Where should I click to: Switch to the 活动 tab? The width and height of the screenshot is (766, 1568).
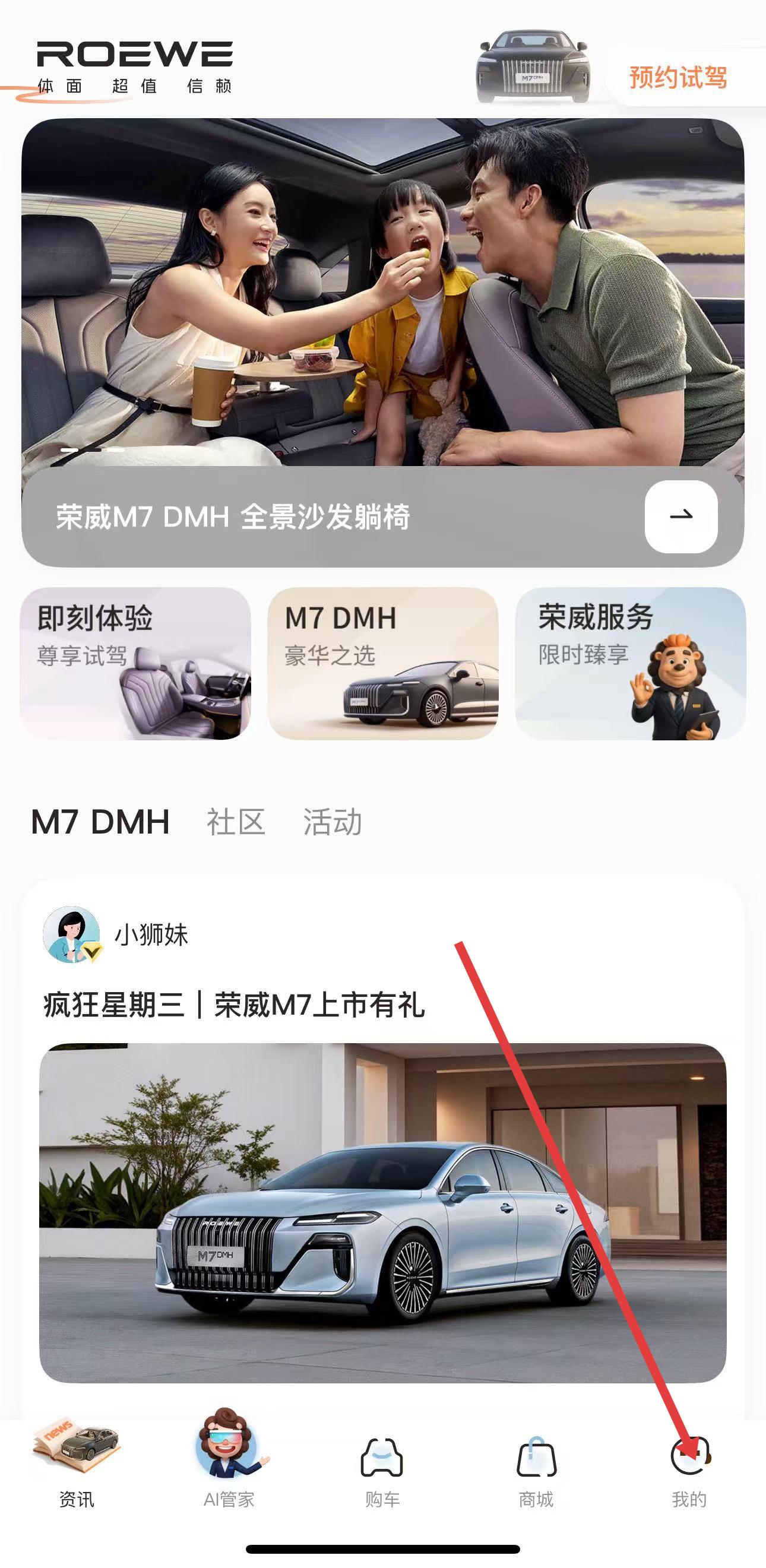pos(333,822)
